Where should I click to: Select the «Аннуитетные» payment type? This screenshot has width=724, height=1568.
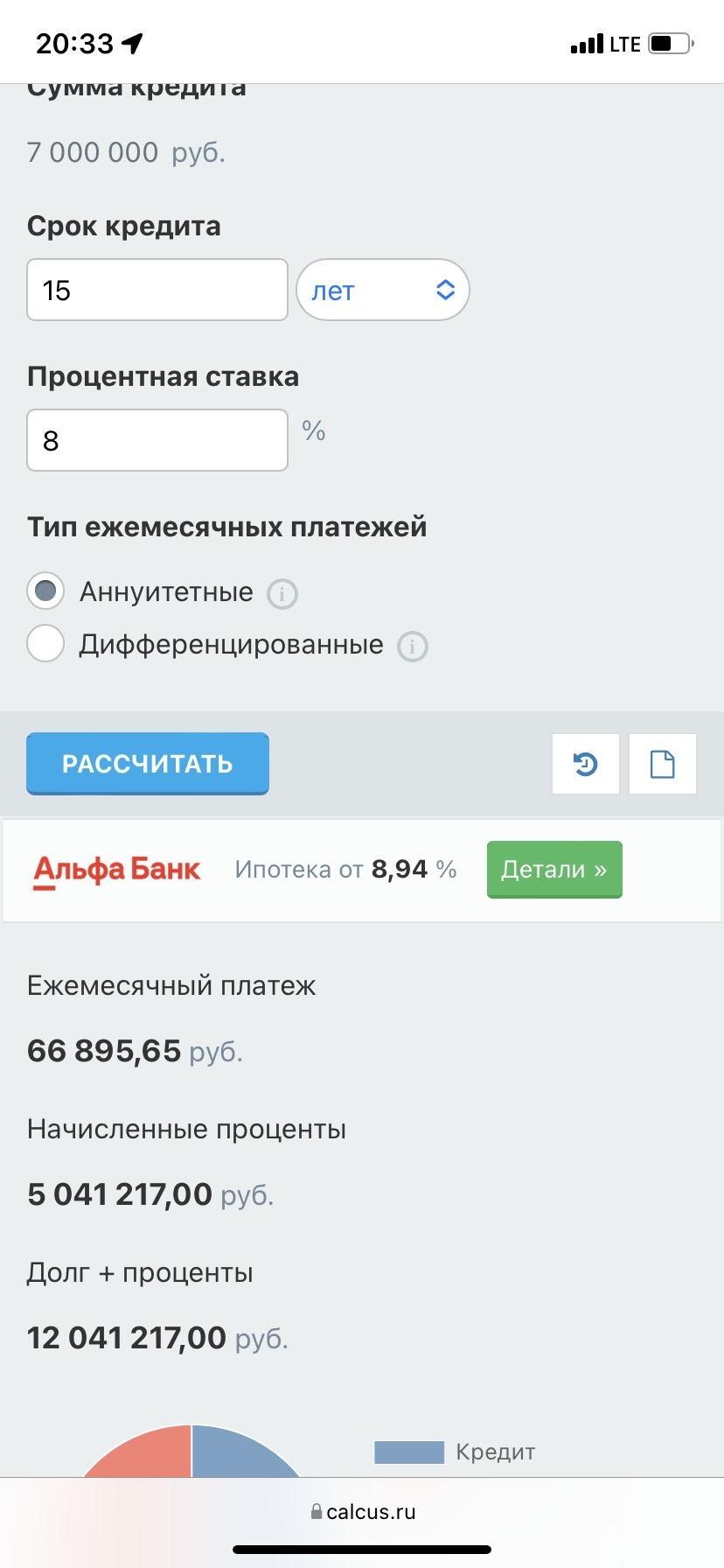click(x=45, y=591)
